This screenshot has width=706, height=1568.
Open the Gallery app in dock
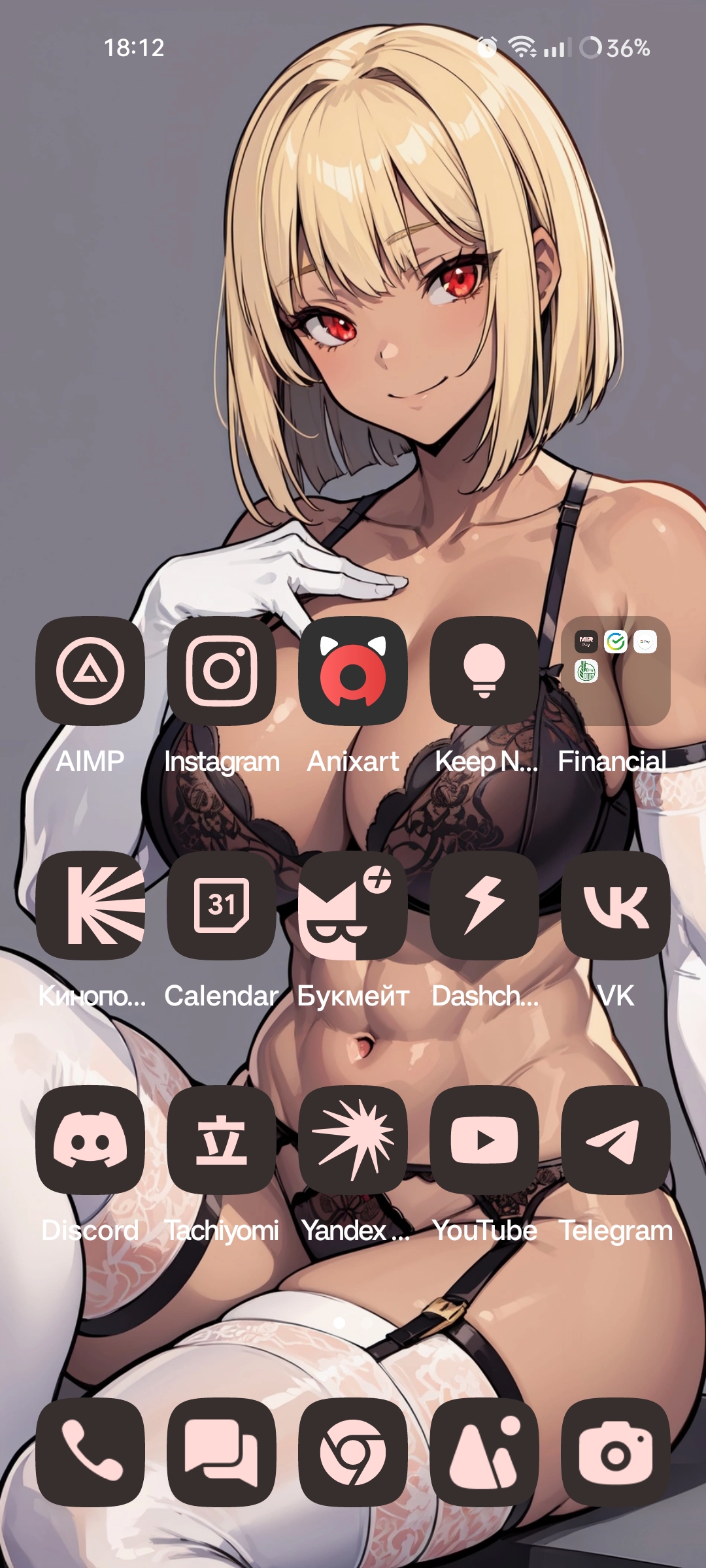click(x=484, y=1452)
